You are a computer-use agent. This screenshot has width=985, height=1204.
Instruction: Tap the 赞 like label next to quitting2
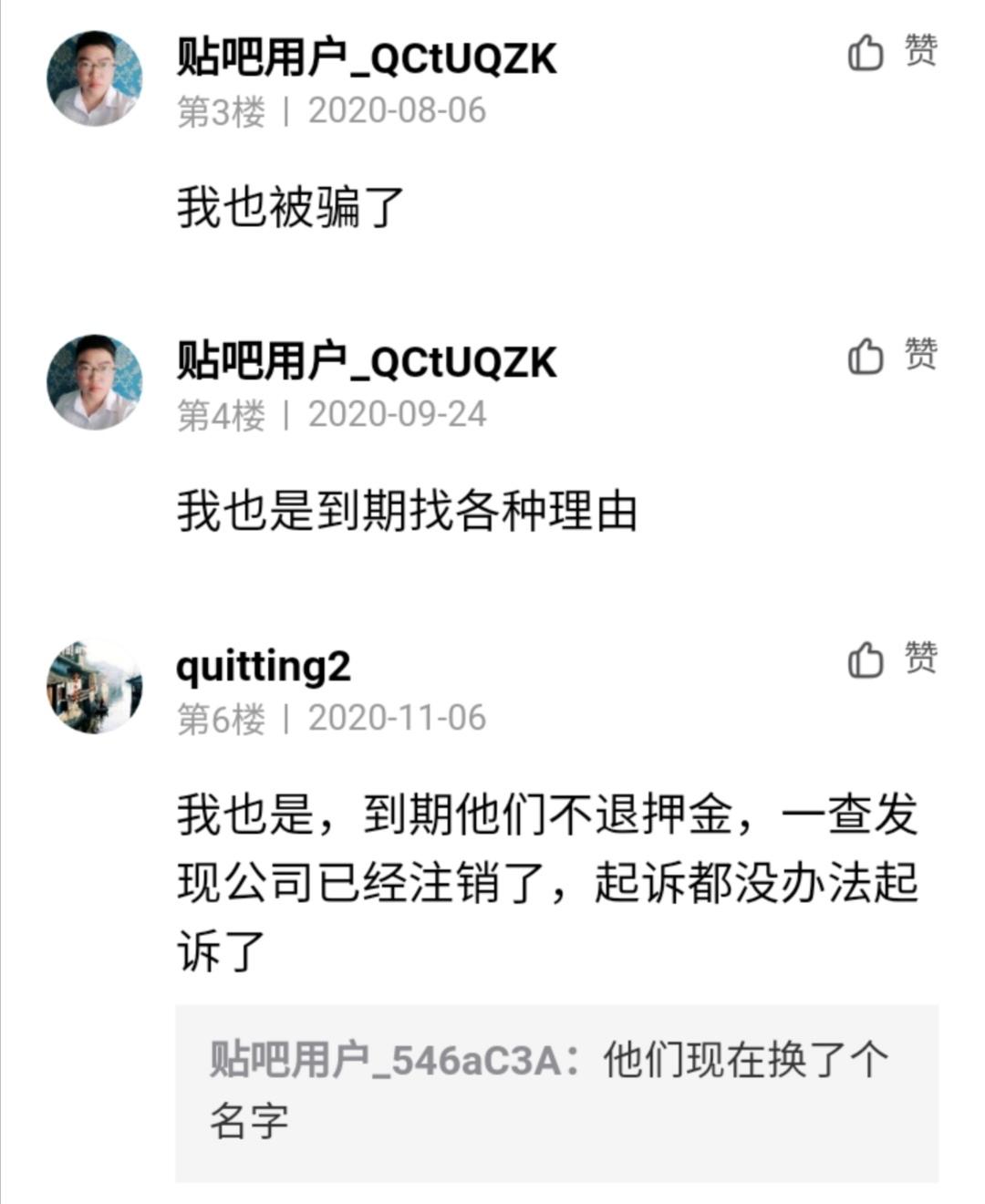[x=921, y=661]
